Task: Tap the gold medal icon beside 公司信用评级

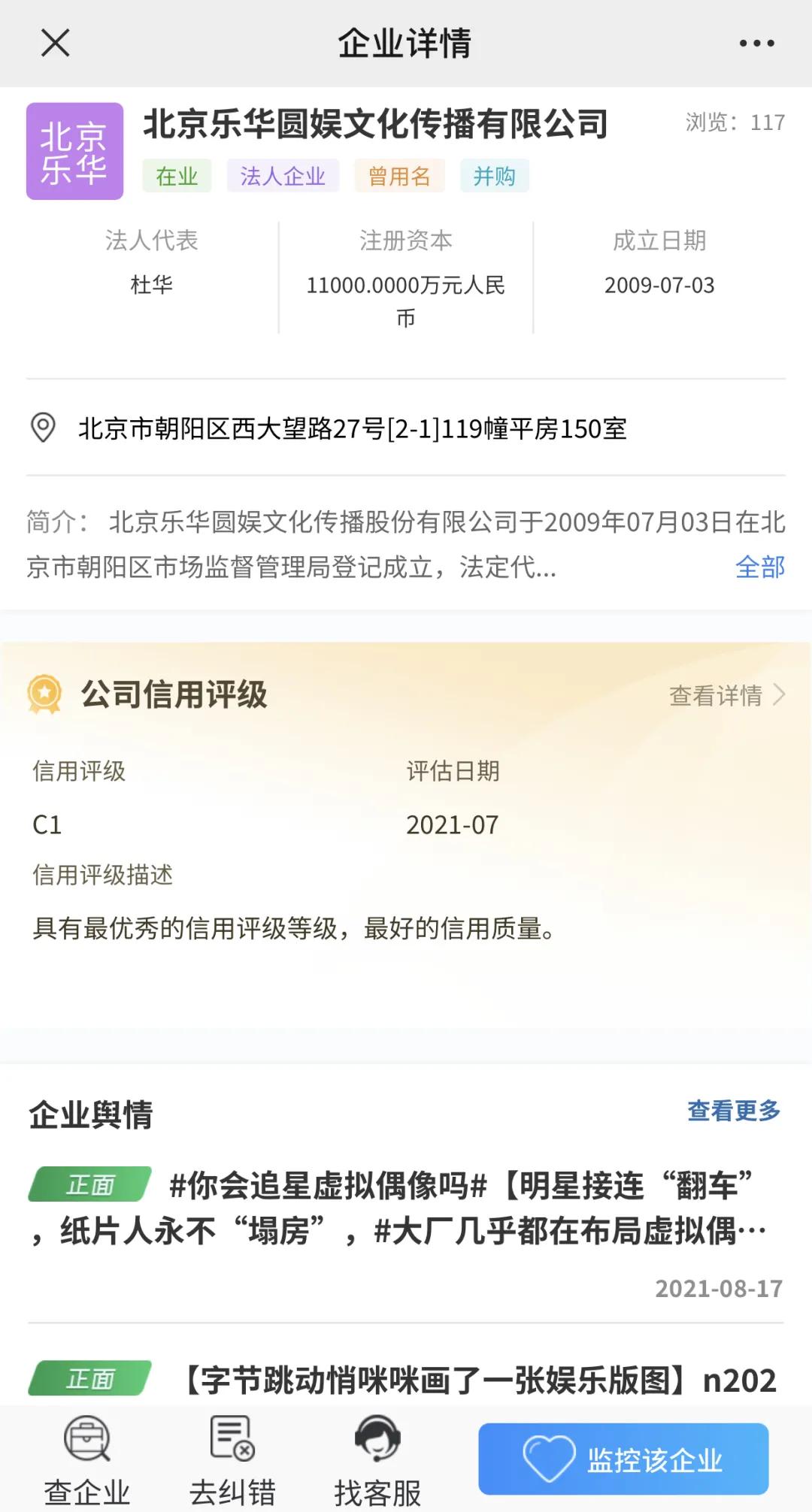Action: (x=44, y=695)
